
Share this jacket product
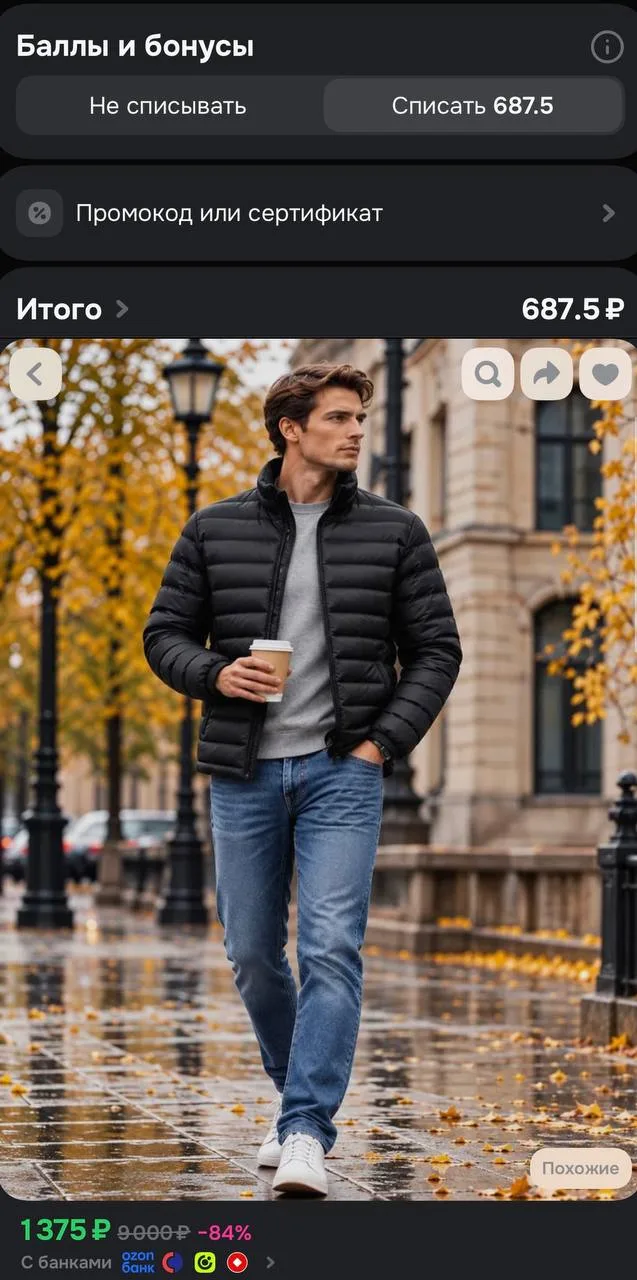[x=547, y=374]
